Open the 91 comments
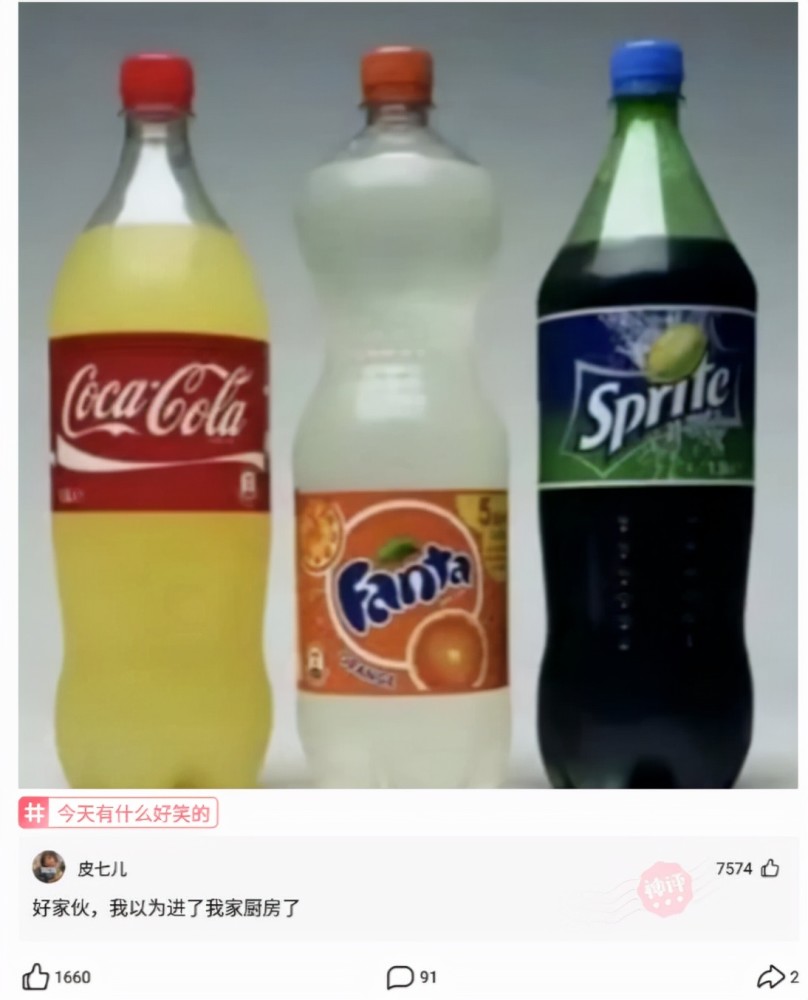Viewport: 808px width, 1000px height. point(401,977)
